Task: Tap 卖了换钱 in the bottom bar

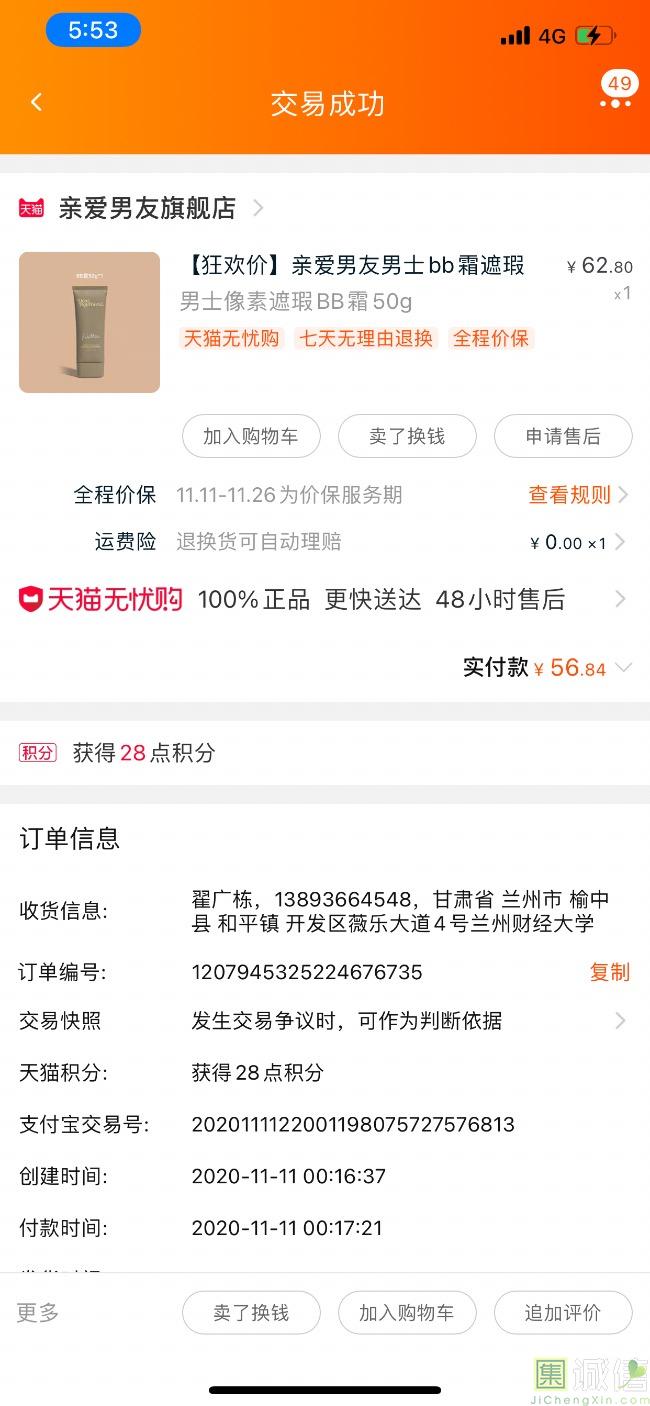Action: pyautogui.click(x=251, y=1313)
